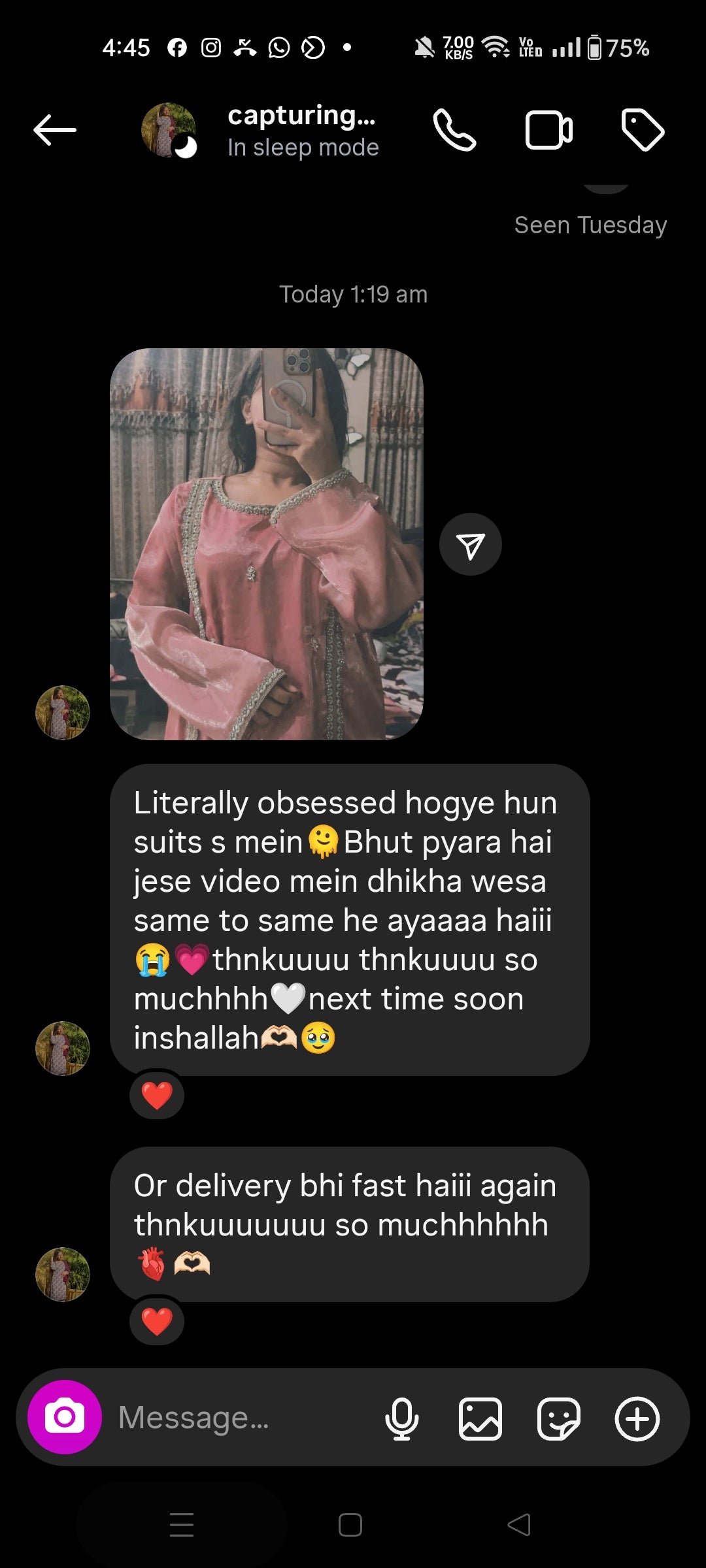Viewport: 706px width, 1568px height.
Task: Open the recent apps view
Action: pyautogui.click(x=182, y=1525)
